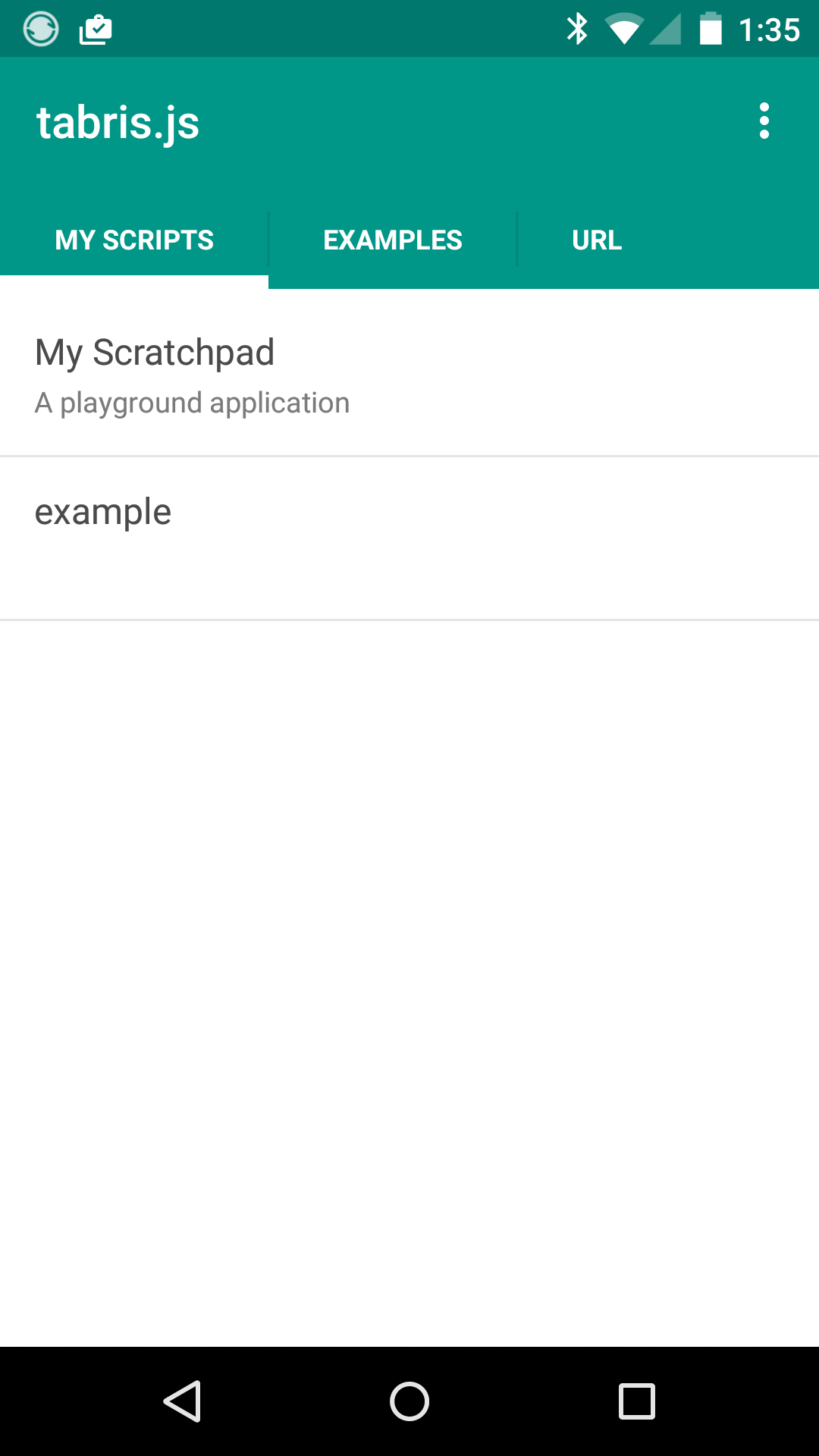Click the Bluetooth status icon
This screenshot has width=819, height=1456.
tap(579, 28)
